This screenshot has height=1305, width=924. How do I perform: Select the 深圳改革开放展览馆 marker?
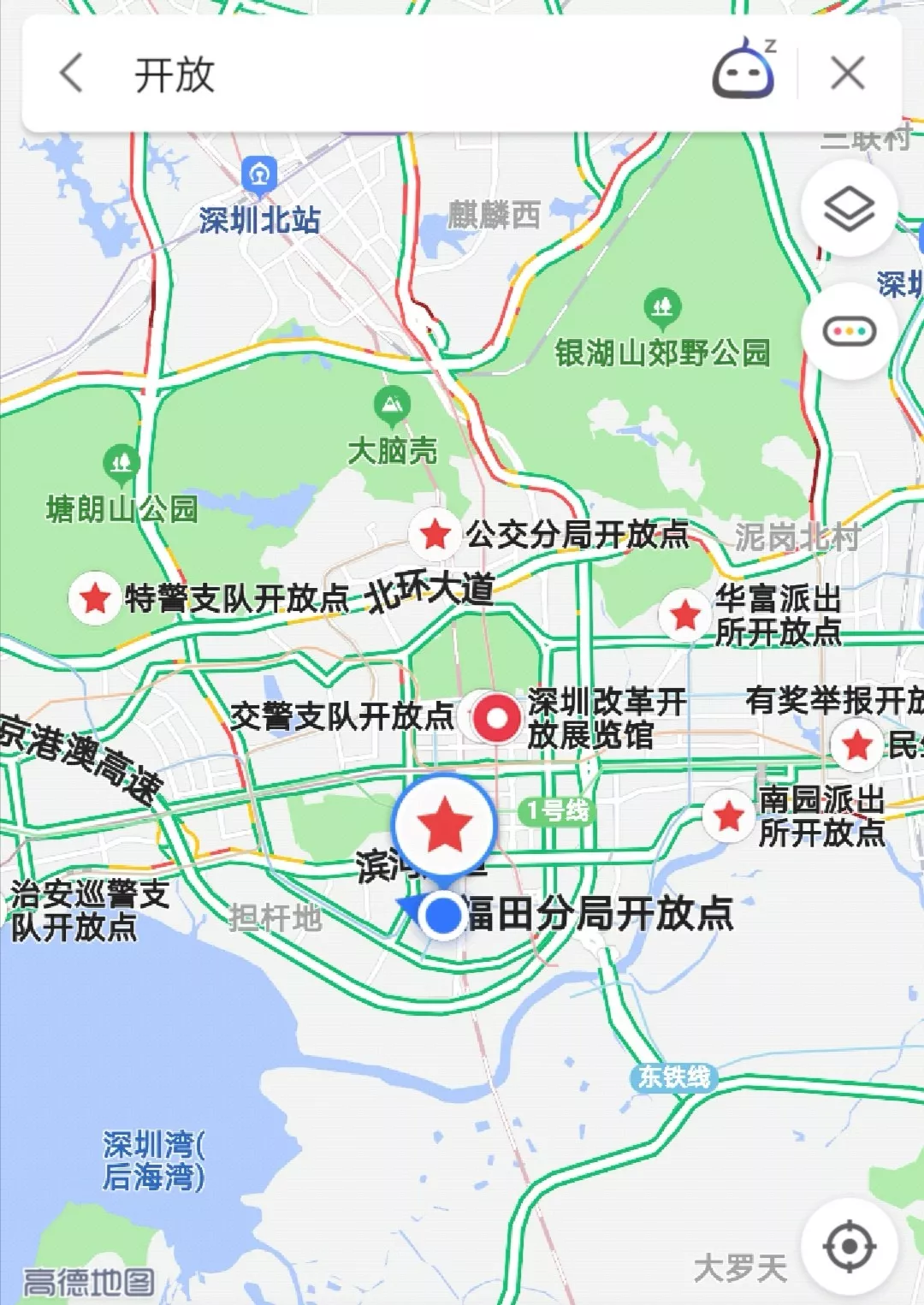point(496,717)
